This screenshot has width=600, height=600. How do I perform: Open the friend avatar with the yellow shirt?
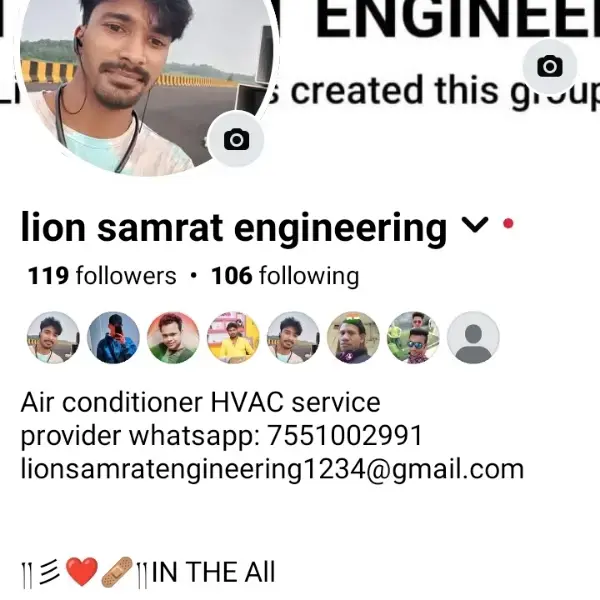click(x=233, y=337)
